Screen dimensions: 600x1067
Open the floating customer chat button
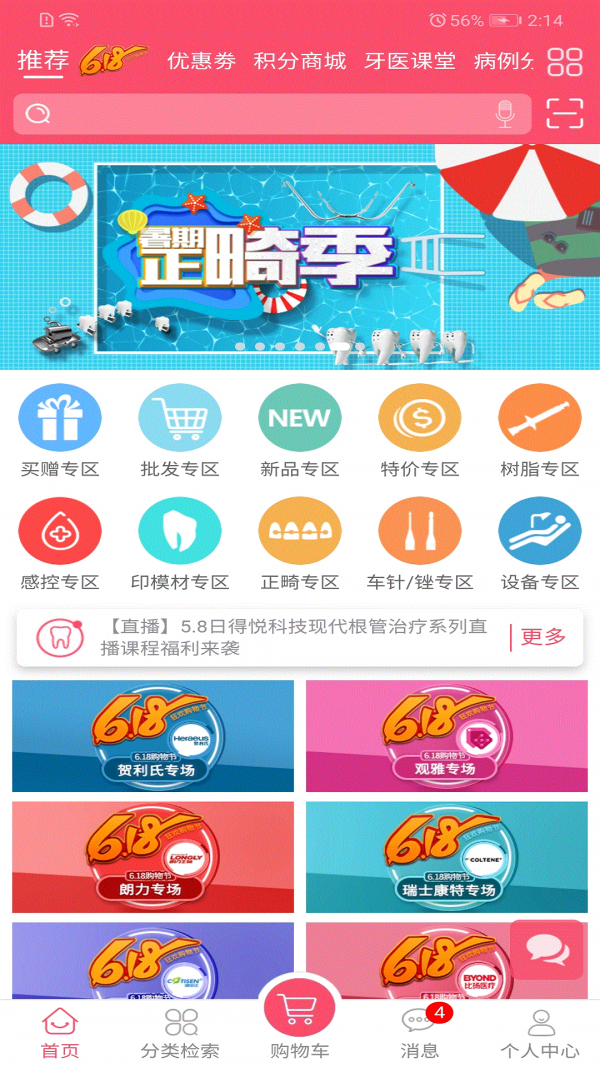547,950
